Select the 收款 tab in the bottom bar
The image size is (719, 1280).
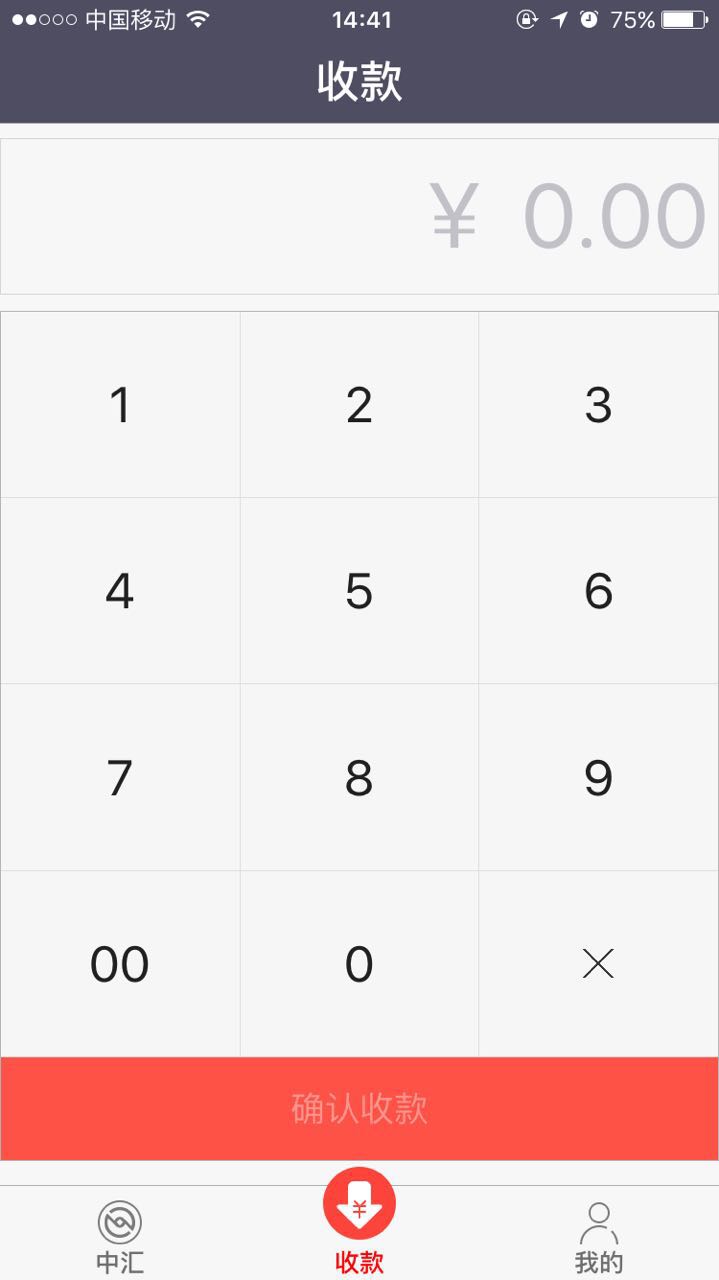(x=359, y=1223)
